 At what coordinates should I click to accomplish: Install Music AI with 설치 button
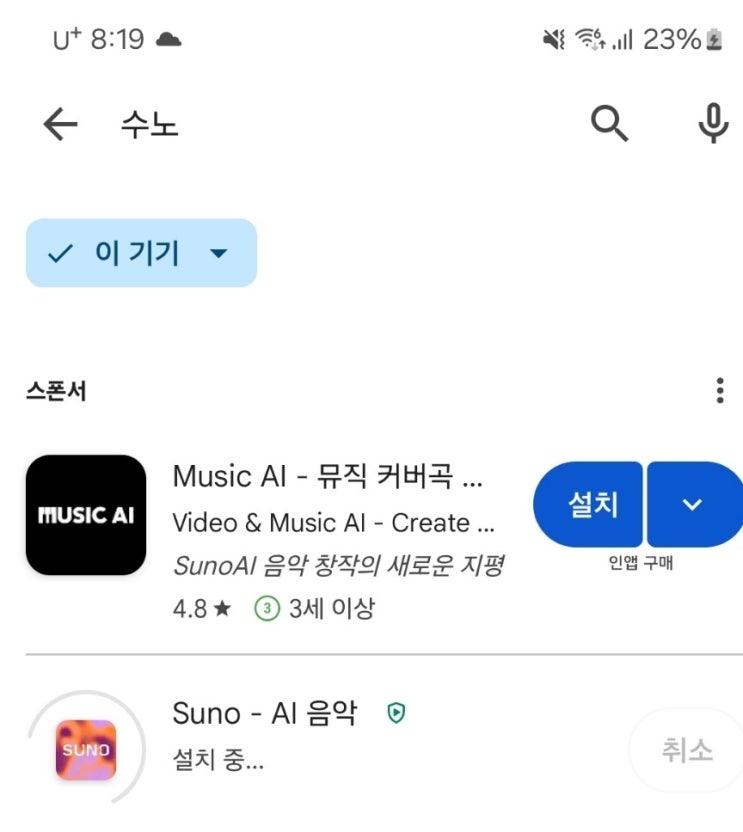[x=588, y=504]
